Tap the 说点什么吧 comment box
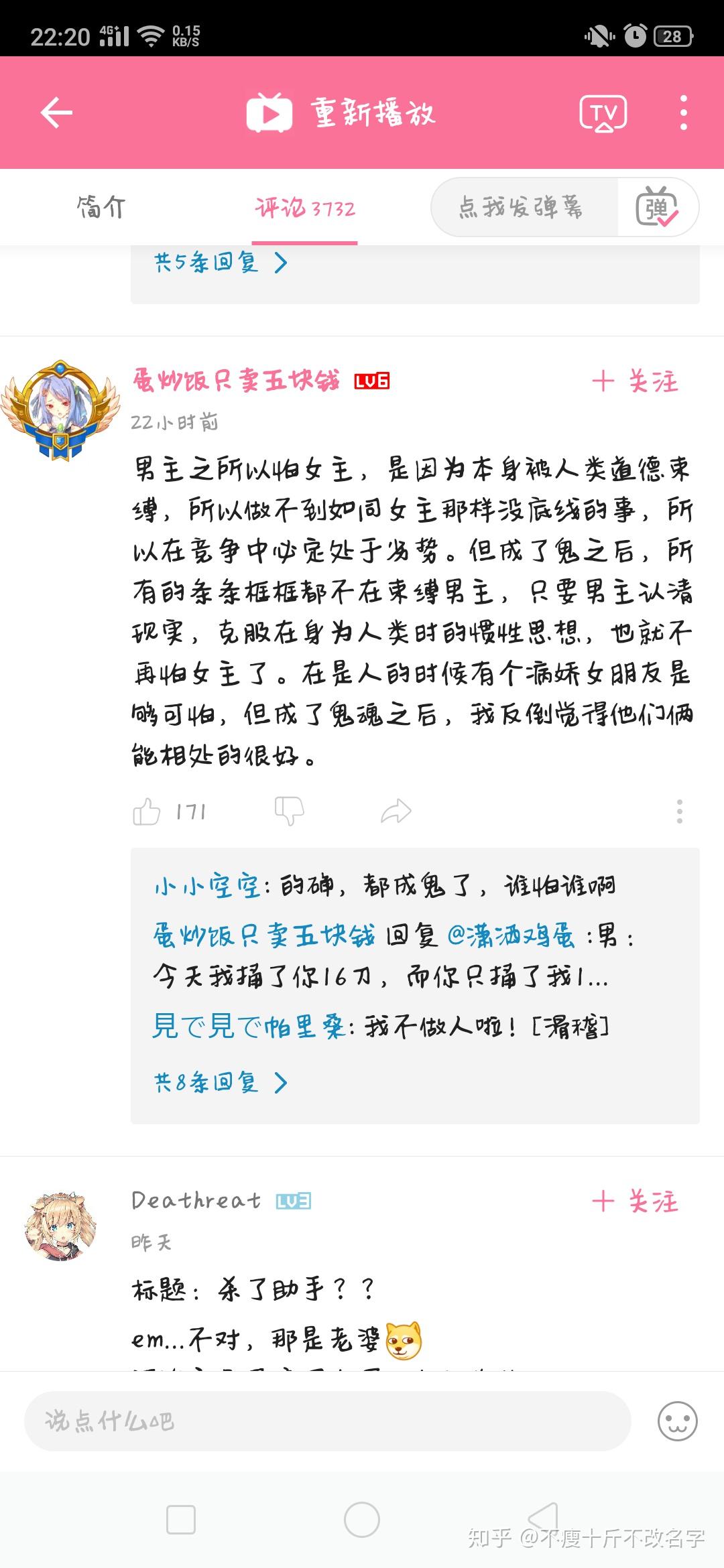Screen dimensions: 724x1568 click(x=327, y=1421)
